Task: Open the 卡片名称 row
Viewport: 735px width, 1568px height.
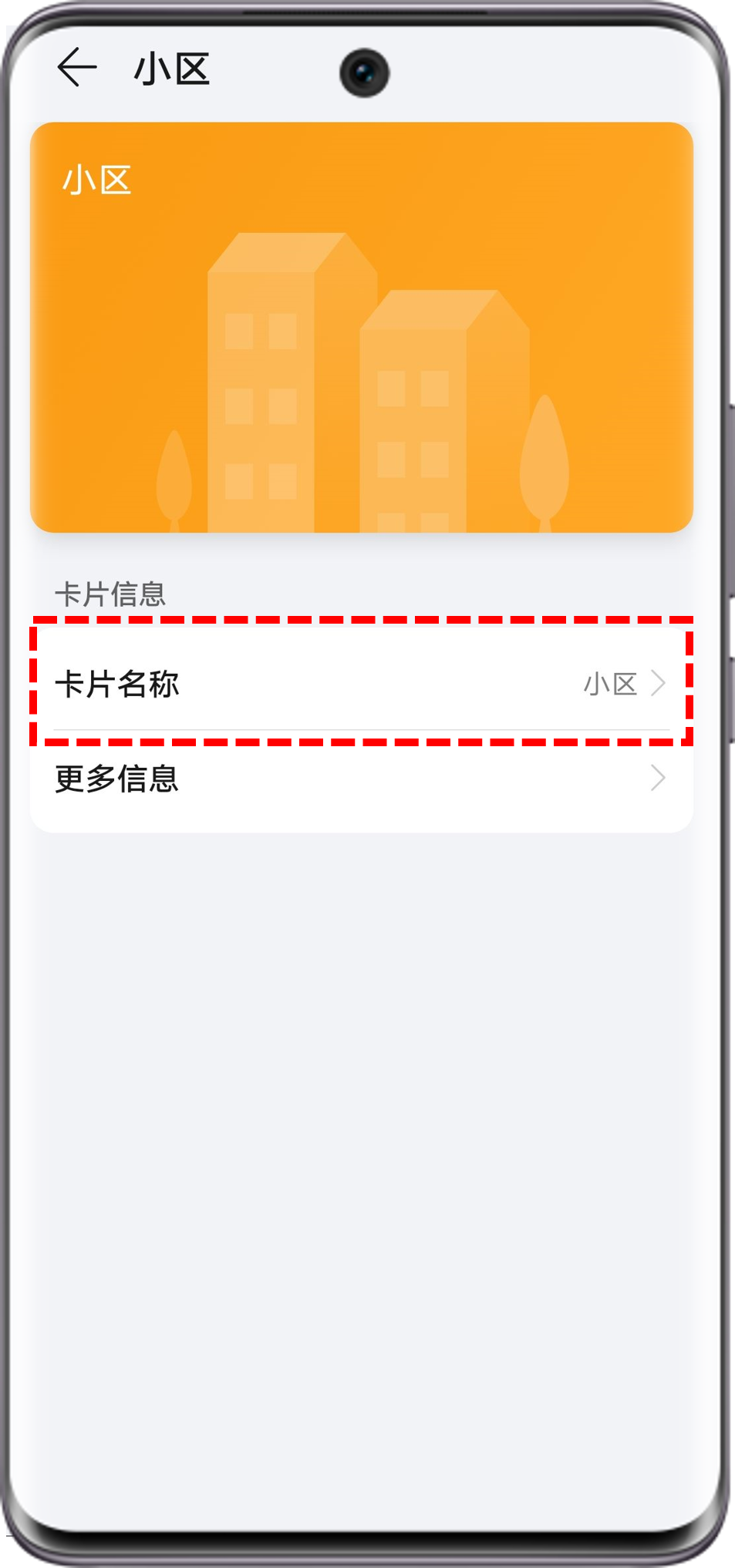Action: [x=361, y=683]
